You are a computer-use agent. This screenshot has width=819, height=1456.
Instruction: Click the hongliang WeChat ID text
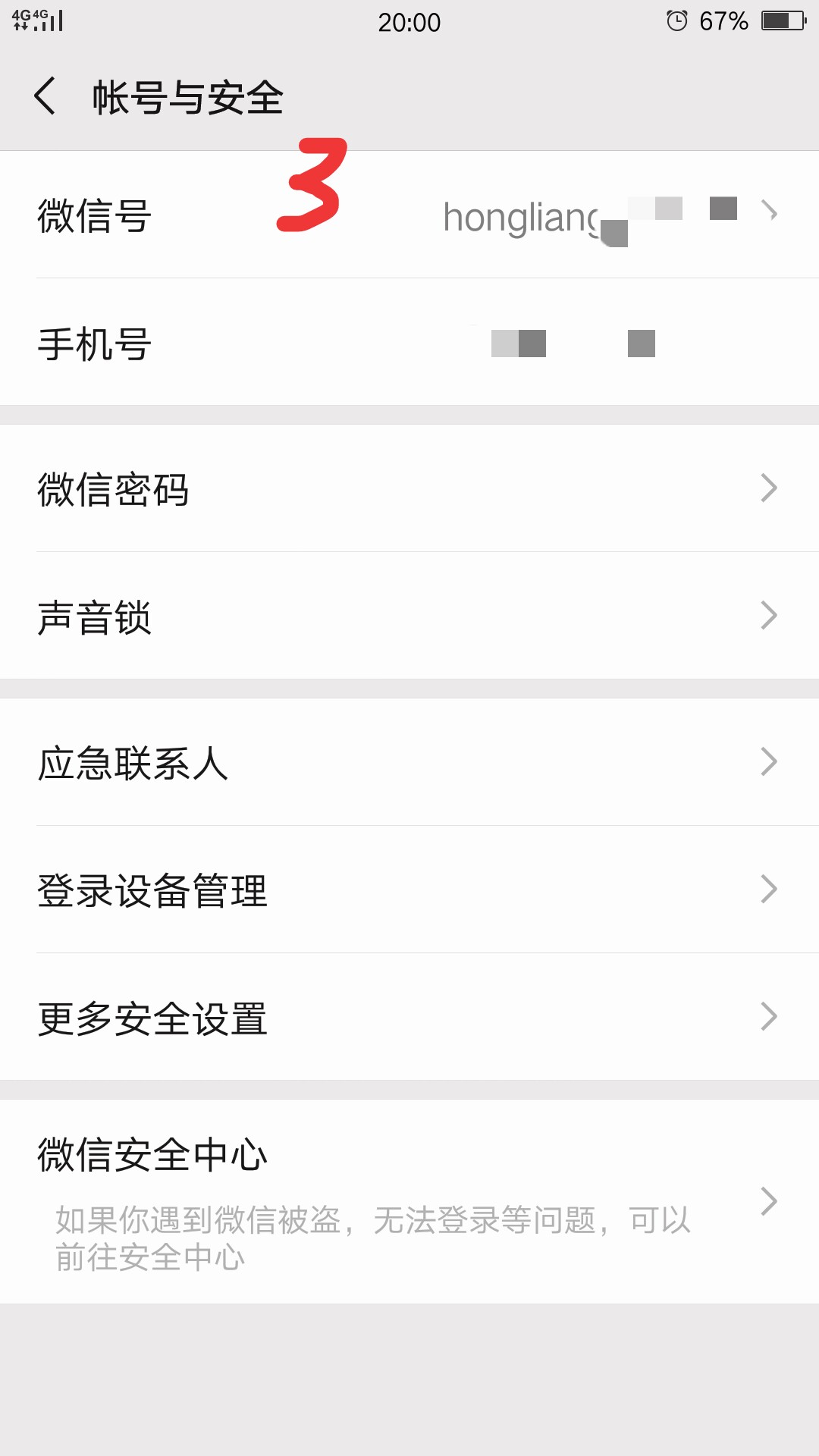pyautogui.click(x=523, y=218)
